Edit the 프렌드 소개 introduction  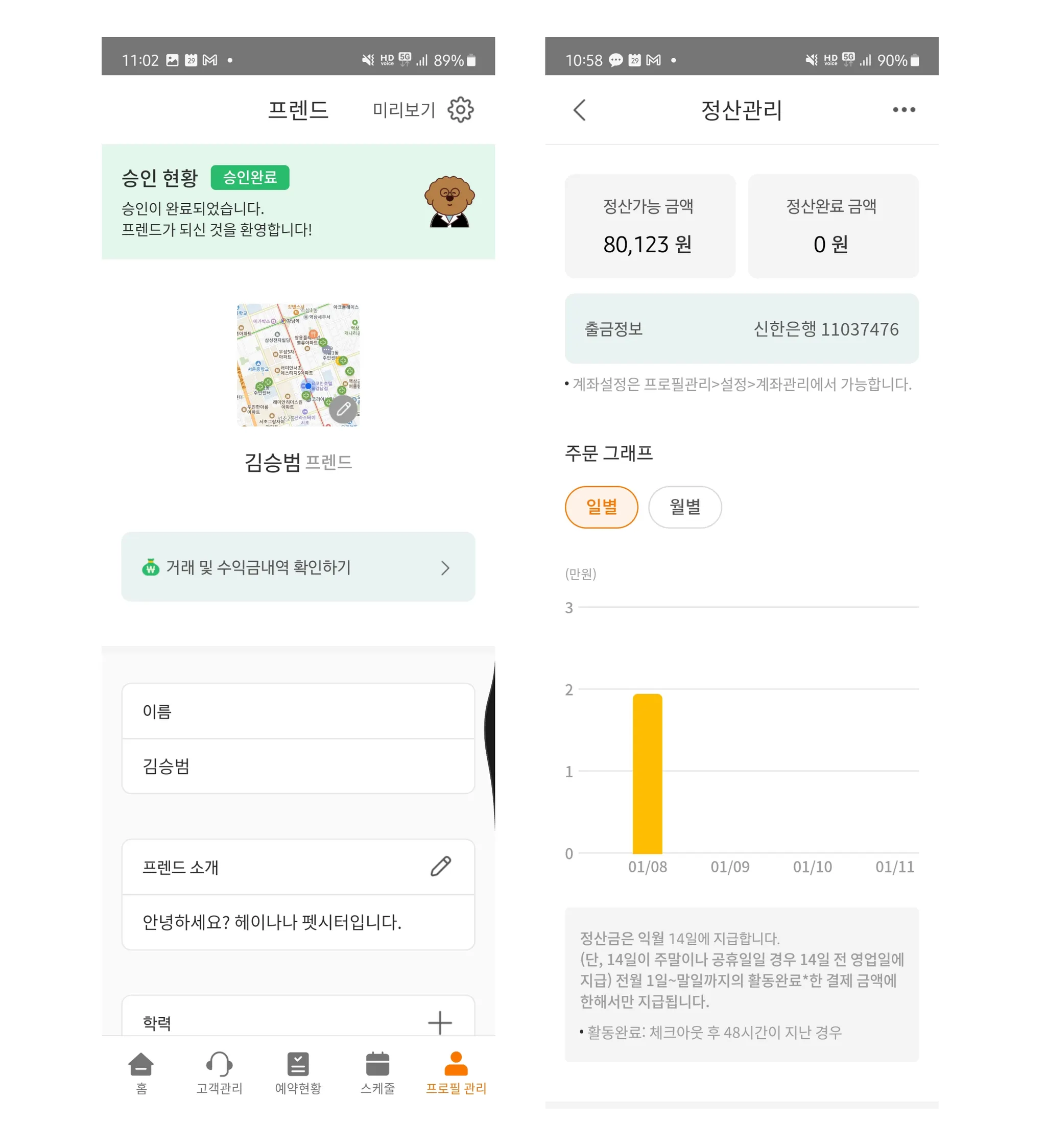(440, 867)
